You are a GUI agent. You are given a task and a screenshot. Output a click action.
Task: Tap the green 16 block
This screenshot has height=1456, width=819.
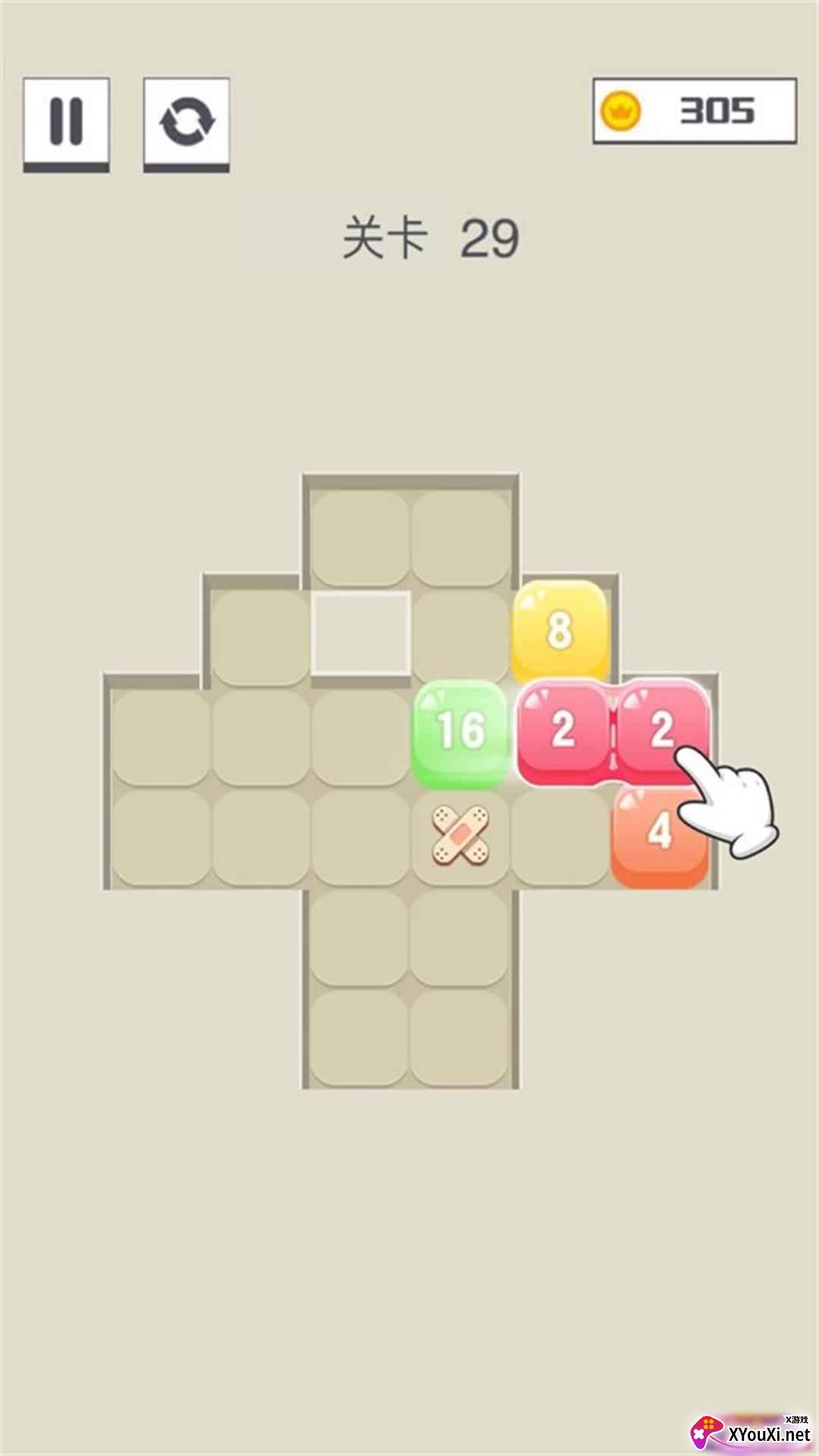pos(460,731)
